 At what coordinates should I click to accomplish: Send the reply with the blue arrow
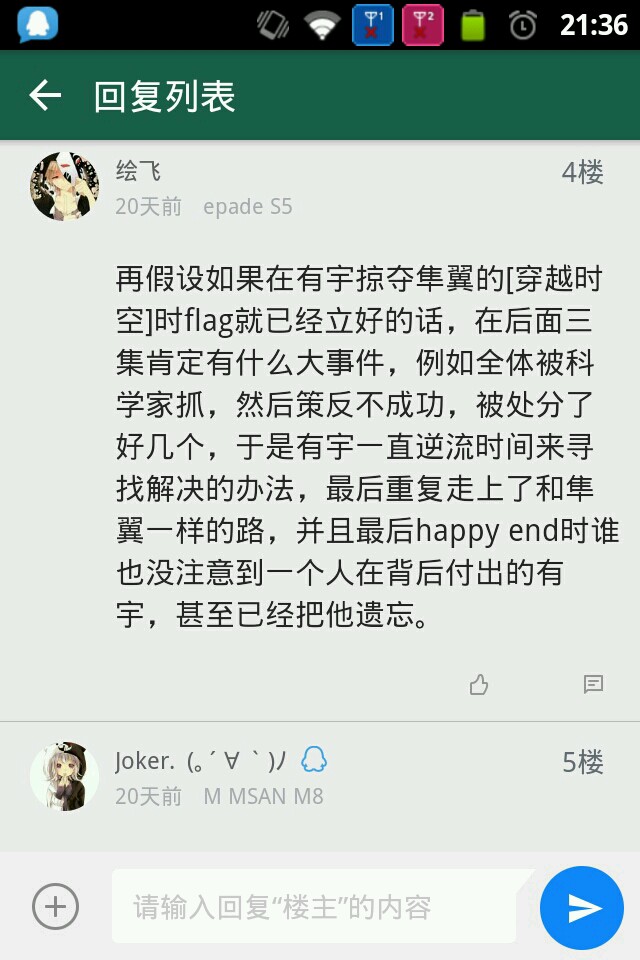(x=582, y=907)
